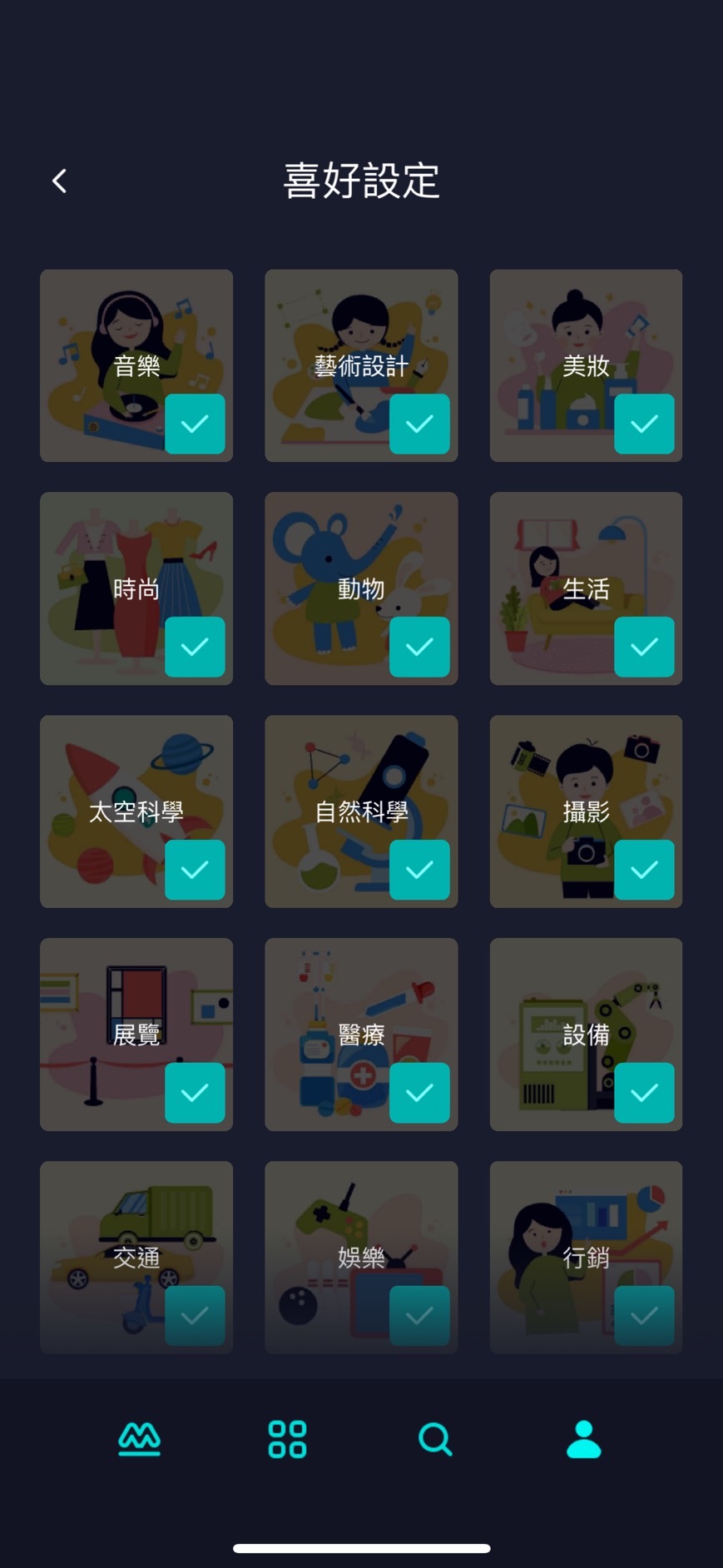The image size is (723, 1568).
Task: Uncheck the 交通 preference
Action: coord(195,1316)
